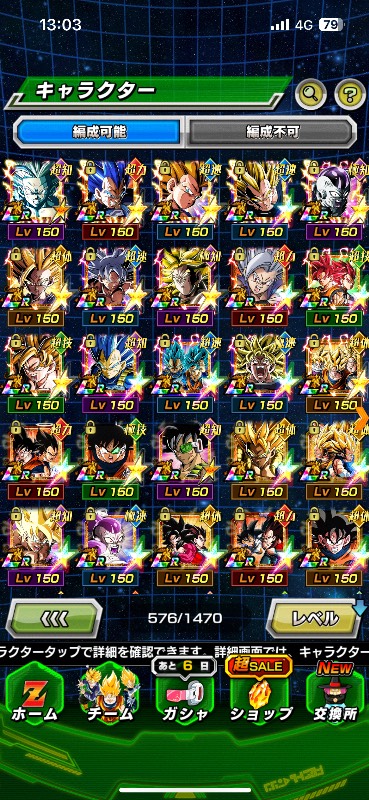Image resolution: width=369 pixels, height=800 pixels.
Task: Open the 交換所 section
Action: click(335, 695)
